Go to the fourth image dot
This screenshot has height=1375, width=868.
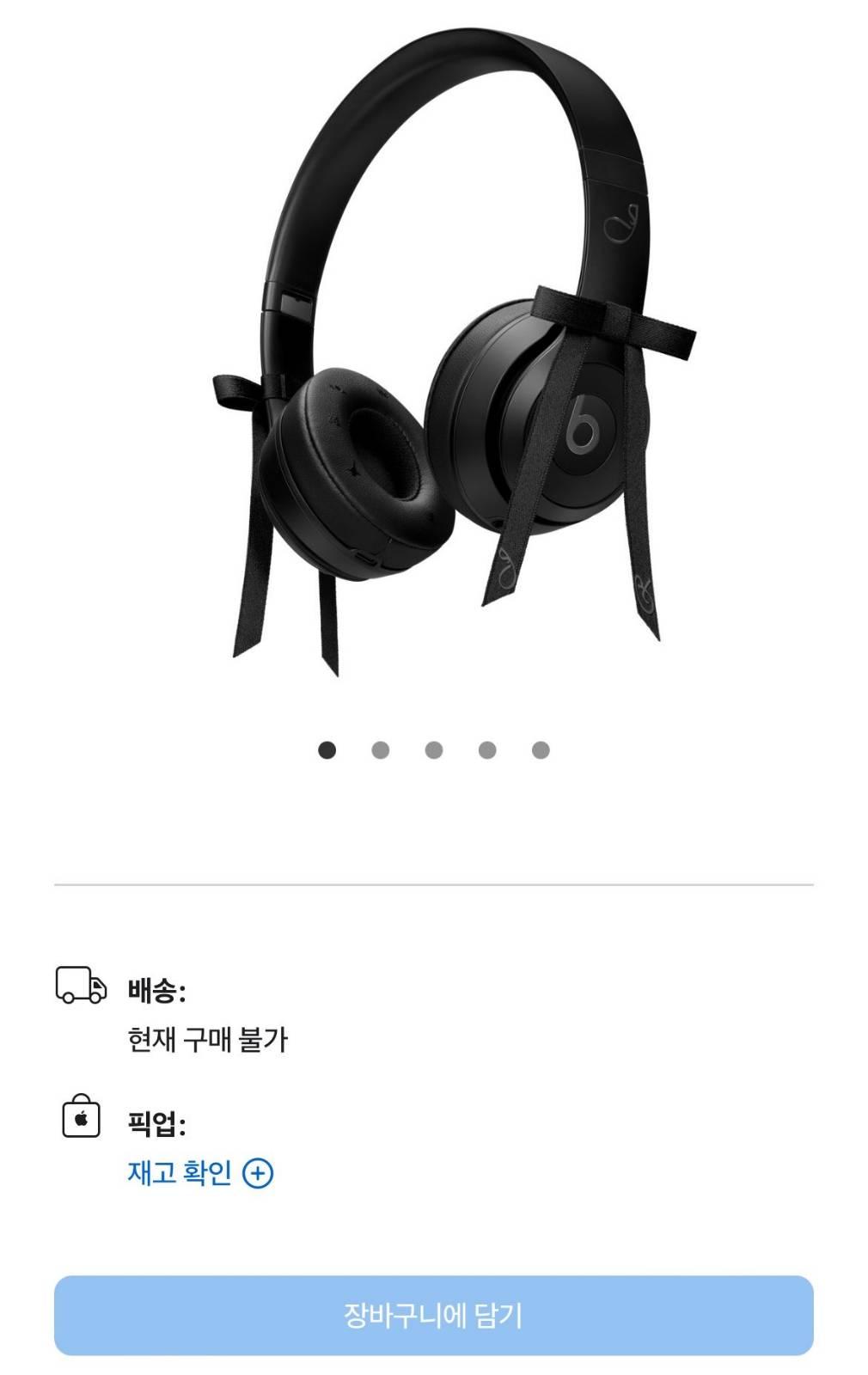[487, 750]
